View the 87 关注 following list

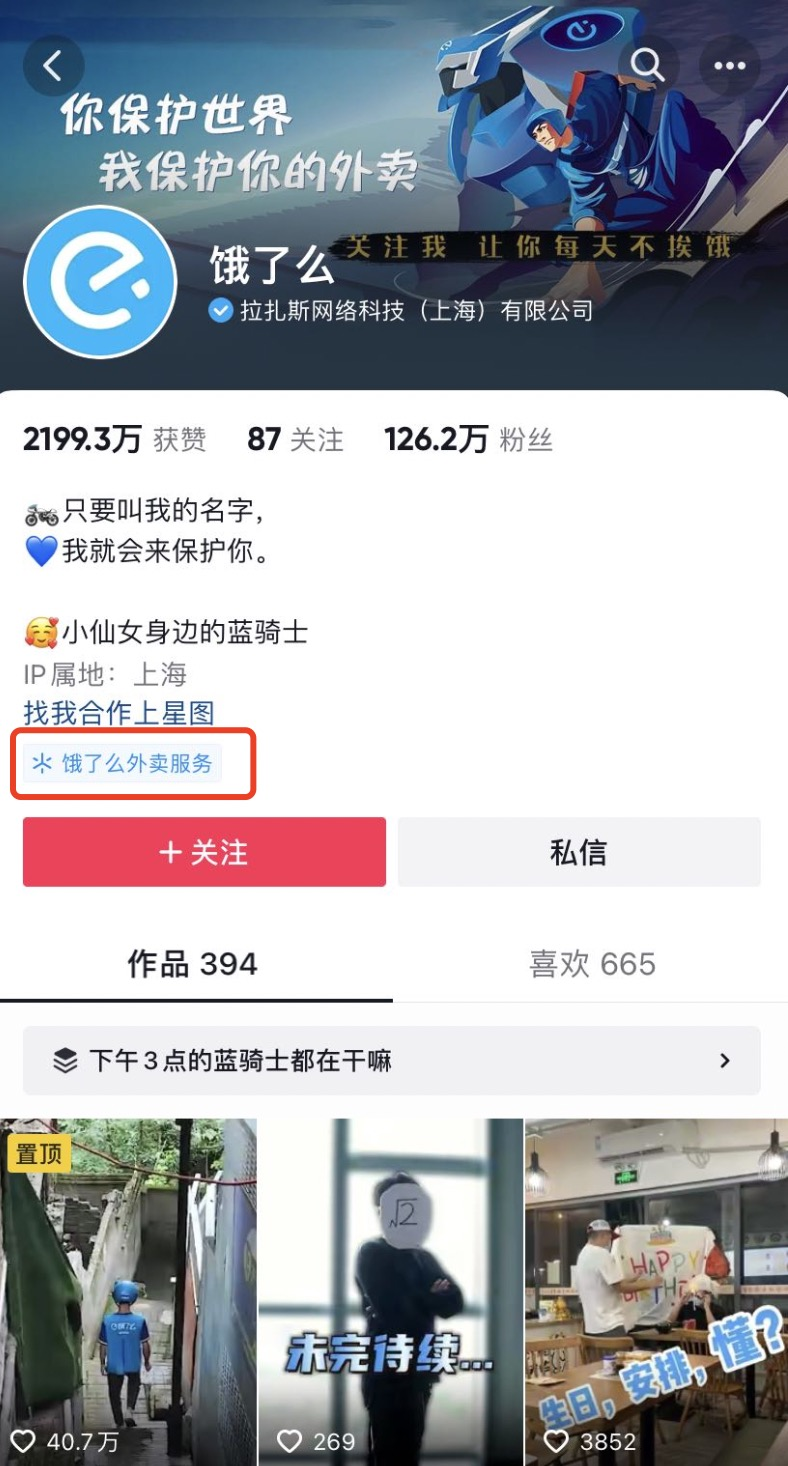pos(295,439)
